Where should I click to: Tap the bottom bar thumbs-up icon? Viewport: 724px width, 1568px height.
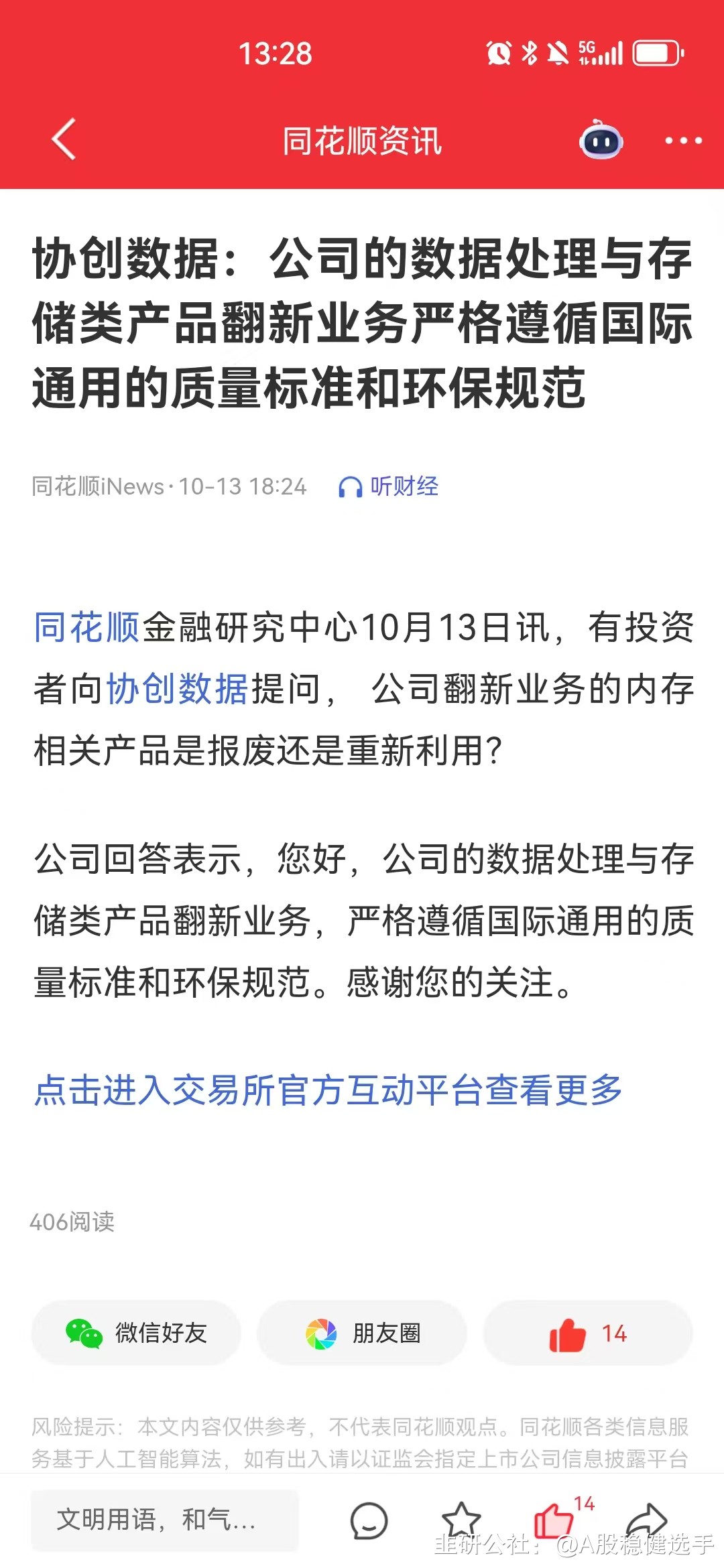coord(554,1520)
